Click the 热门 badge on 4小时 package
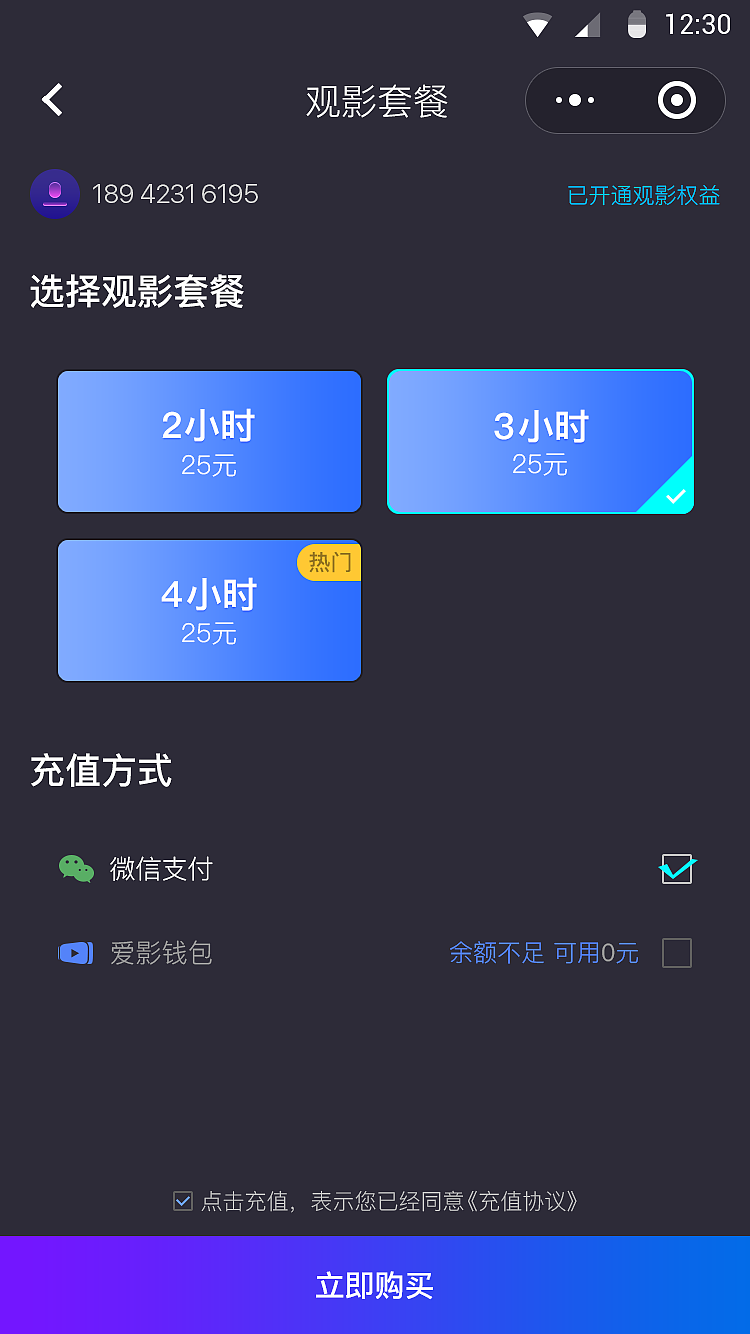 [329, 563]
